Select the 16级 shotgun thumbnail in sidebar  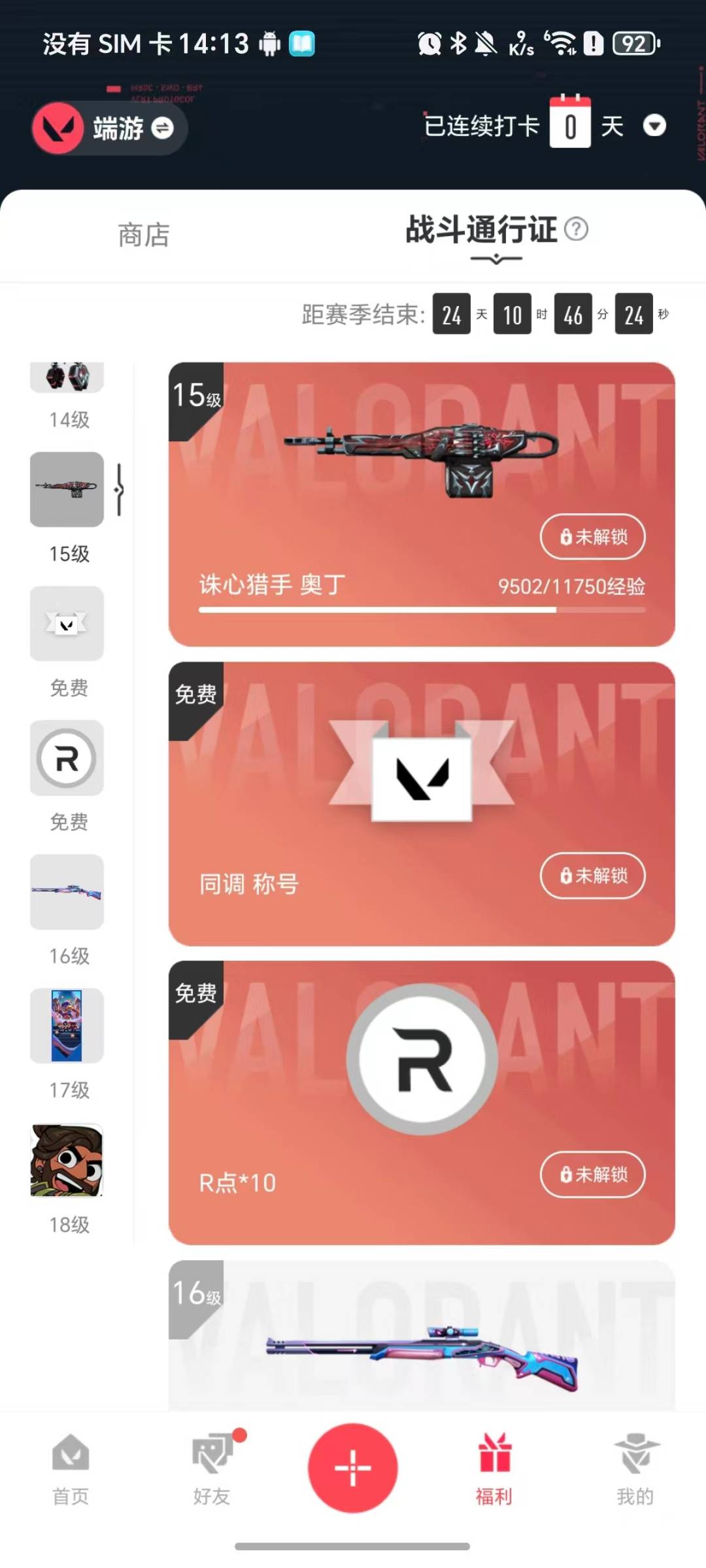[67, 892]
